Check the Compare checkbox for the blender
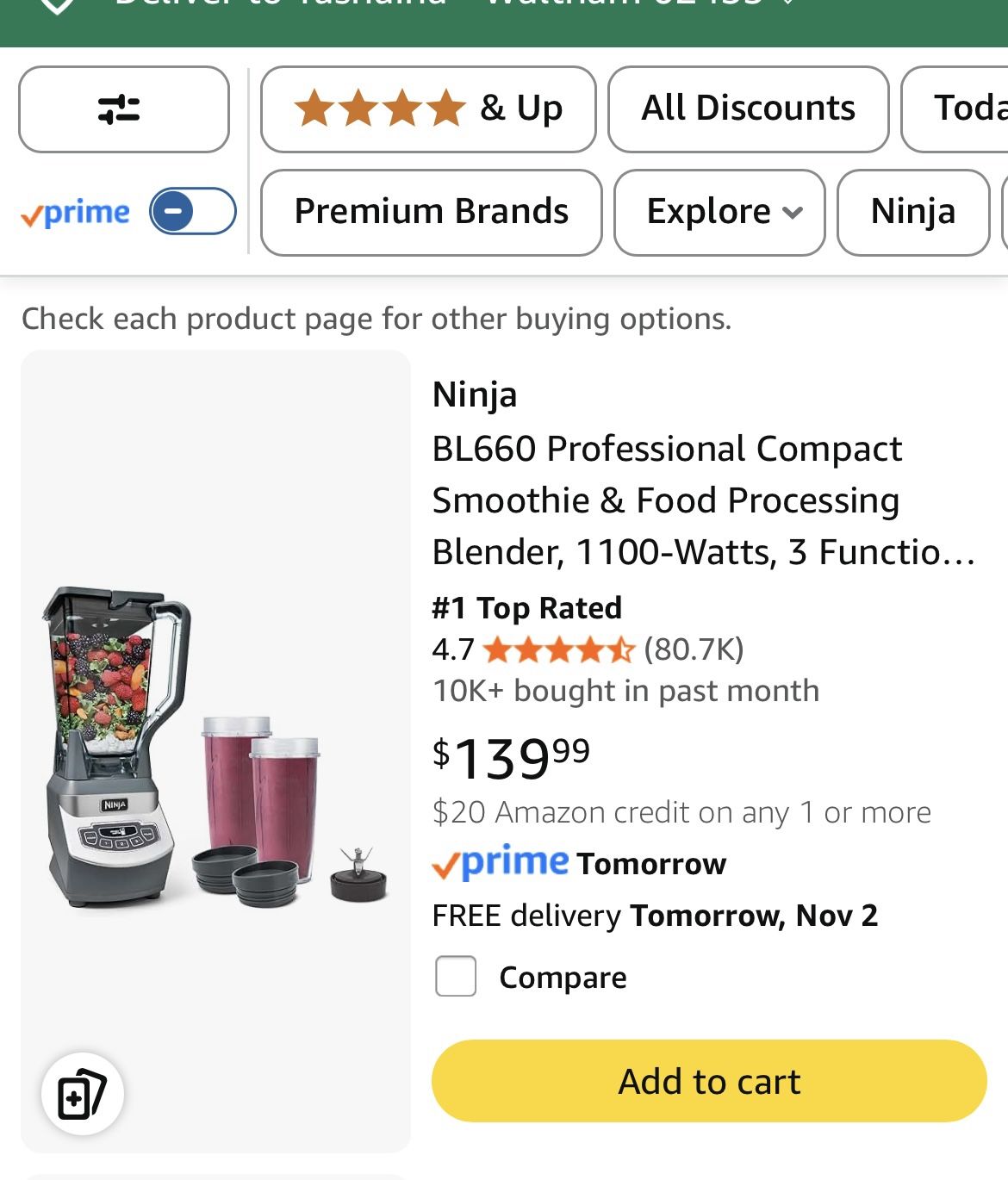The image size is (1008, 1180). coord(455,976)
